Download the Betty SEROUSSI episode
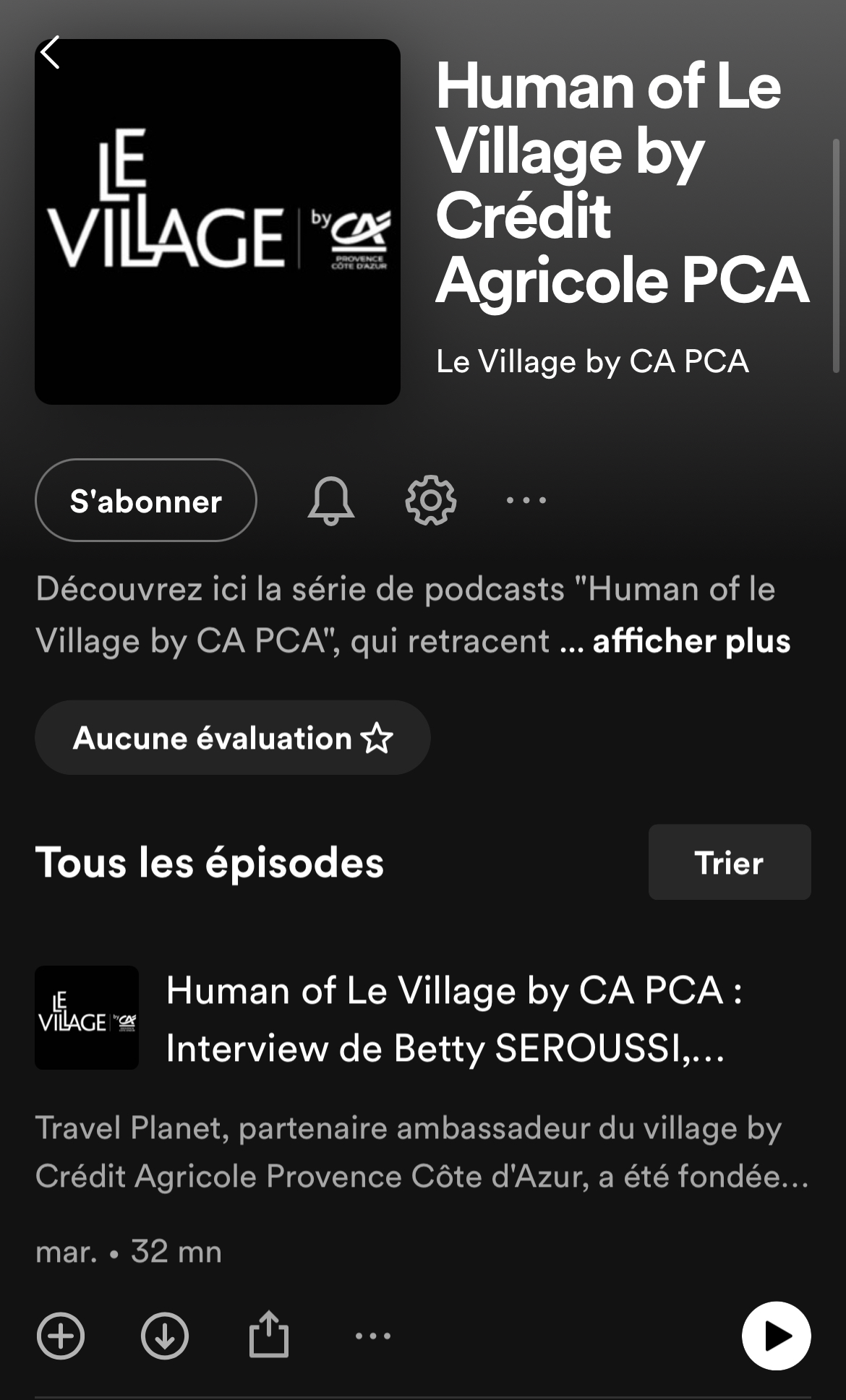Image resolution: width=846 pixels, height=1400 pixels. (165, 1336)
